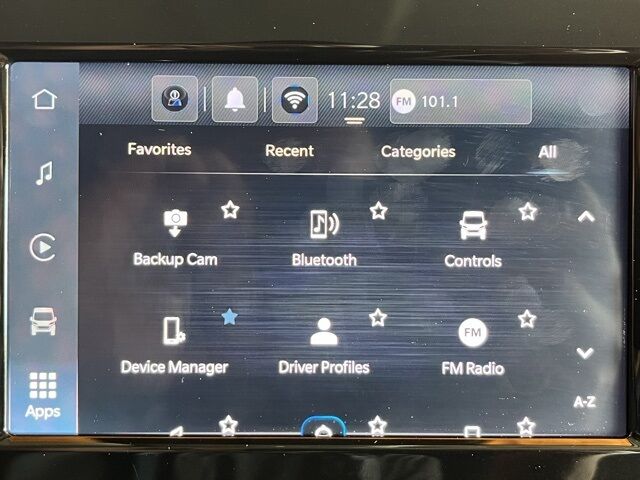This screenshot has width=640, height=480.
Task: Switch to the Recent tab
Action: (x=289, y=151)
